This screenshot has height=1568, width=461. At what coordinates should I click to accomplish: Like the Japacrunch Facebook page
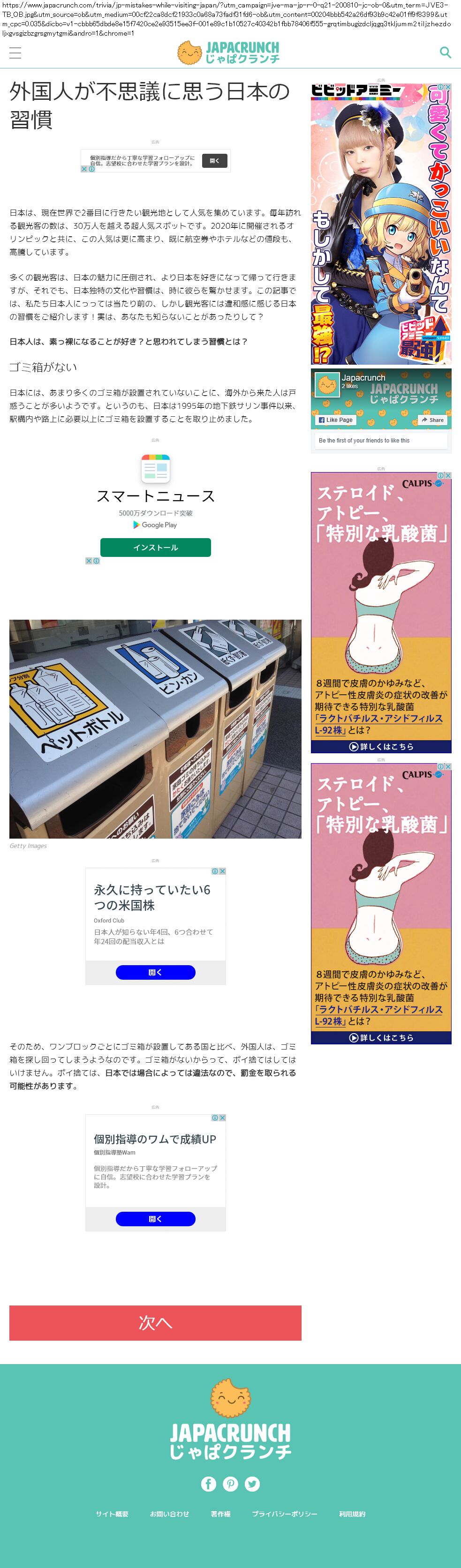(335, 420)
